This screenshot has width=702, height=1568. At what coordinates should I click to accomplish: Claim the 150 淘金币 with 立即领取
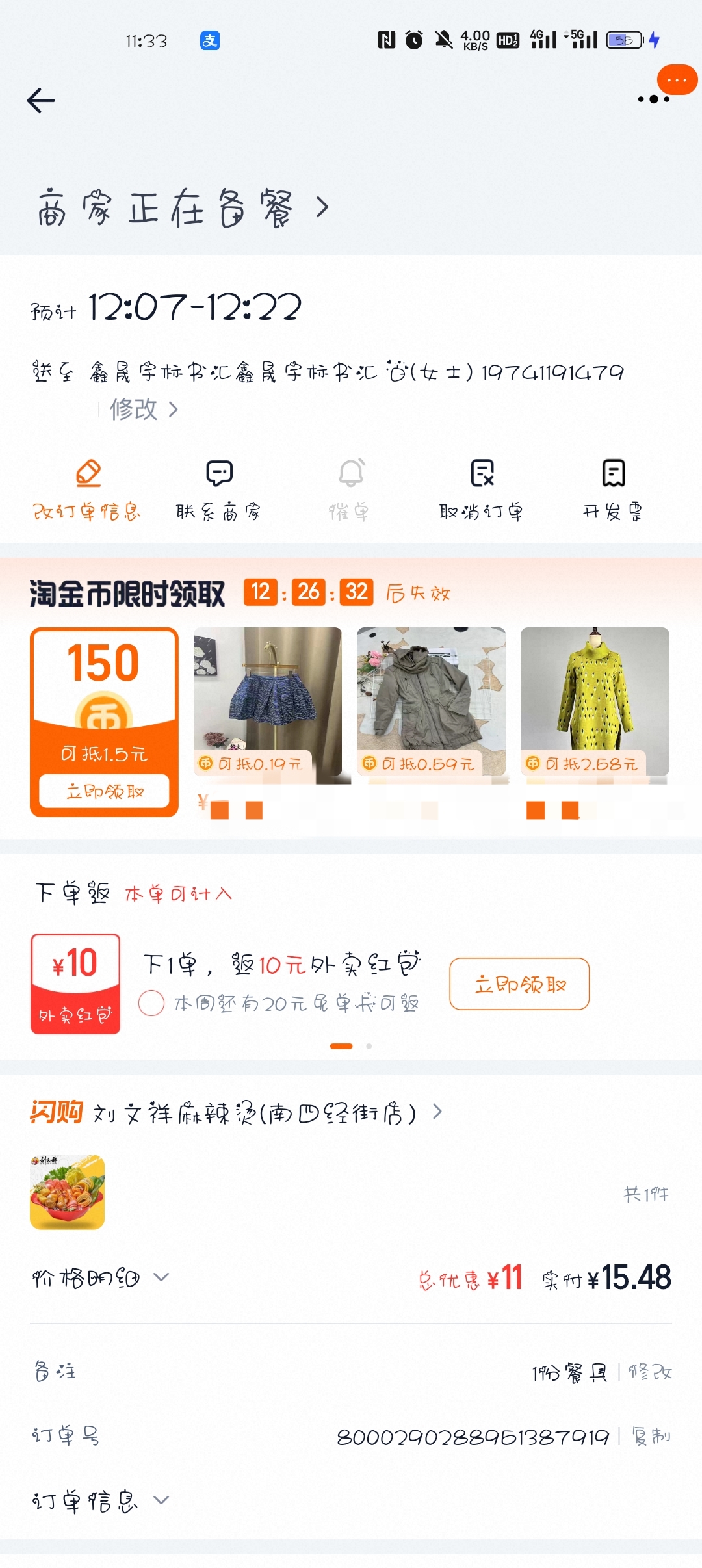[104, 791]
